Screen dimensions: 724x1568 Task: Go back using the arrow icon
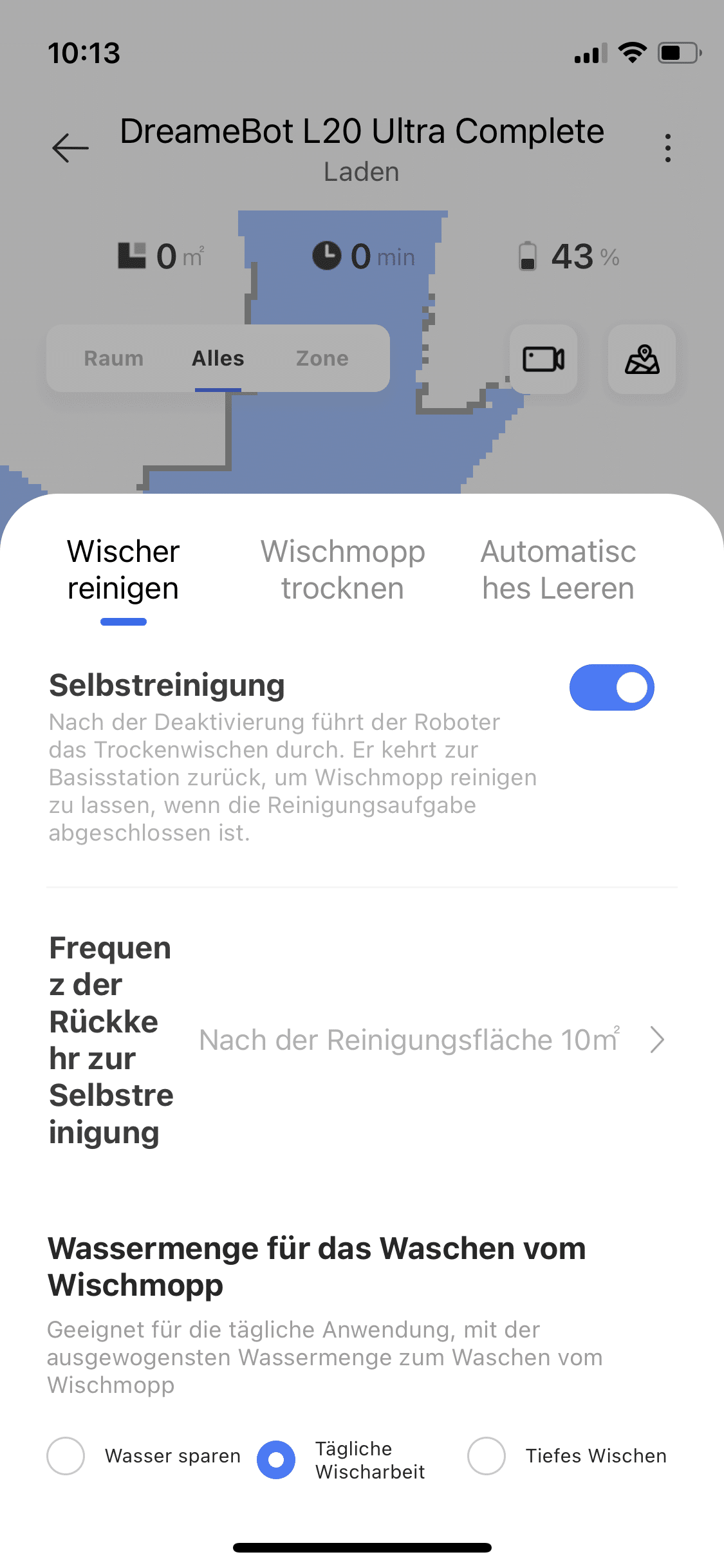[70, 148]
